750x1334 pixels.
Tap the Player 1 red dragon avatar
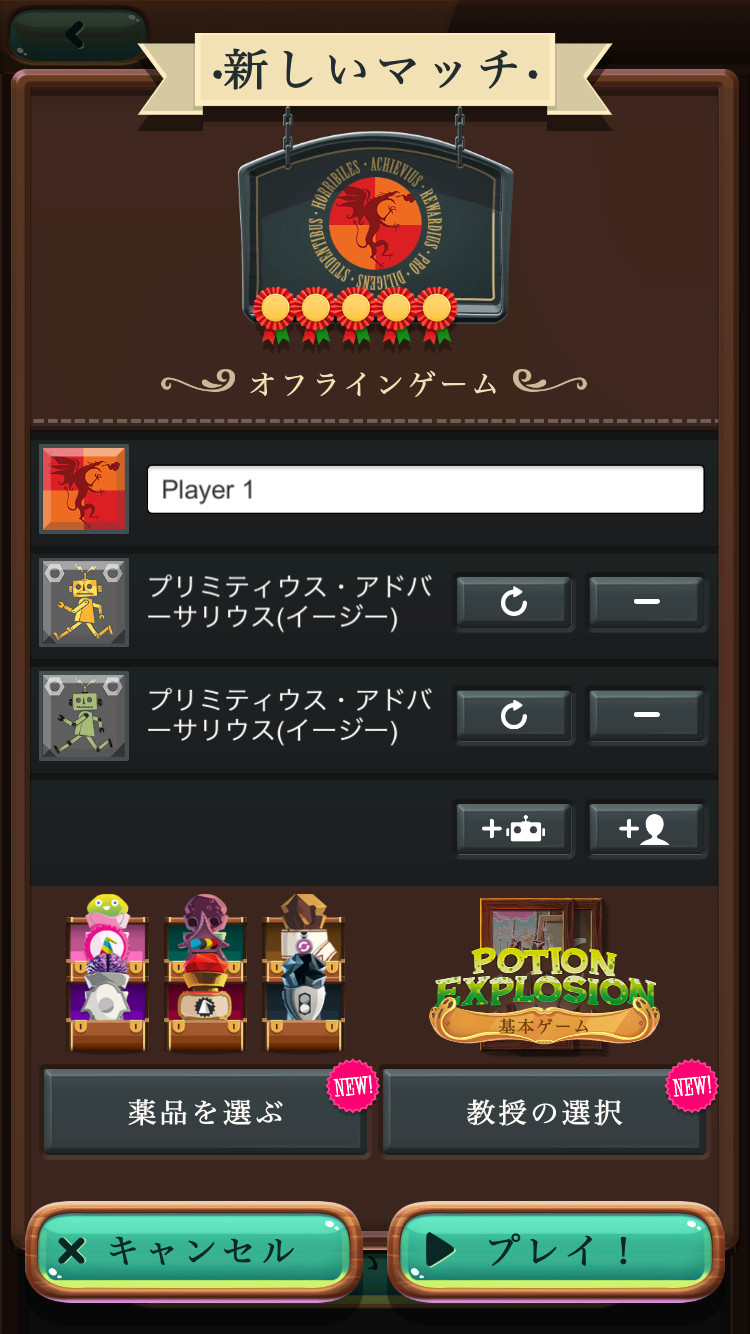point(84,489)
